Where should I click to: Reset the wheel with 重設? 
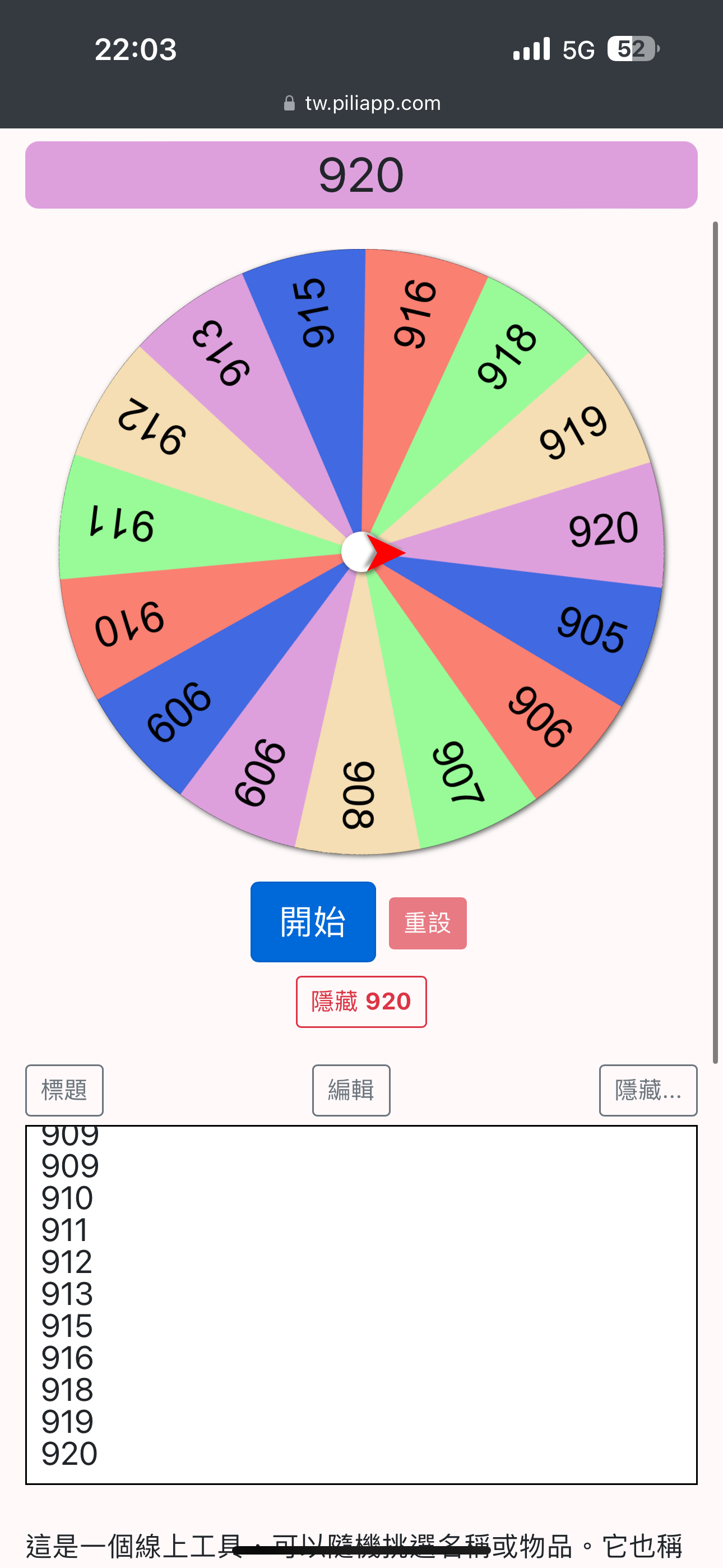coord(428,923)
